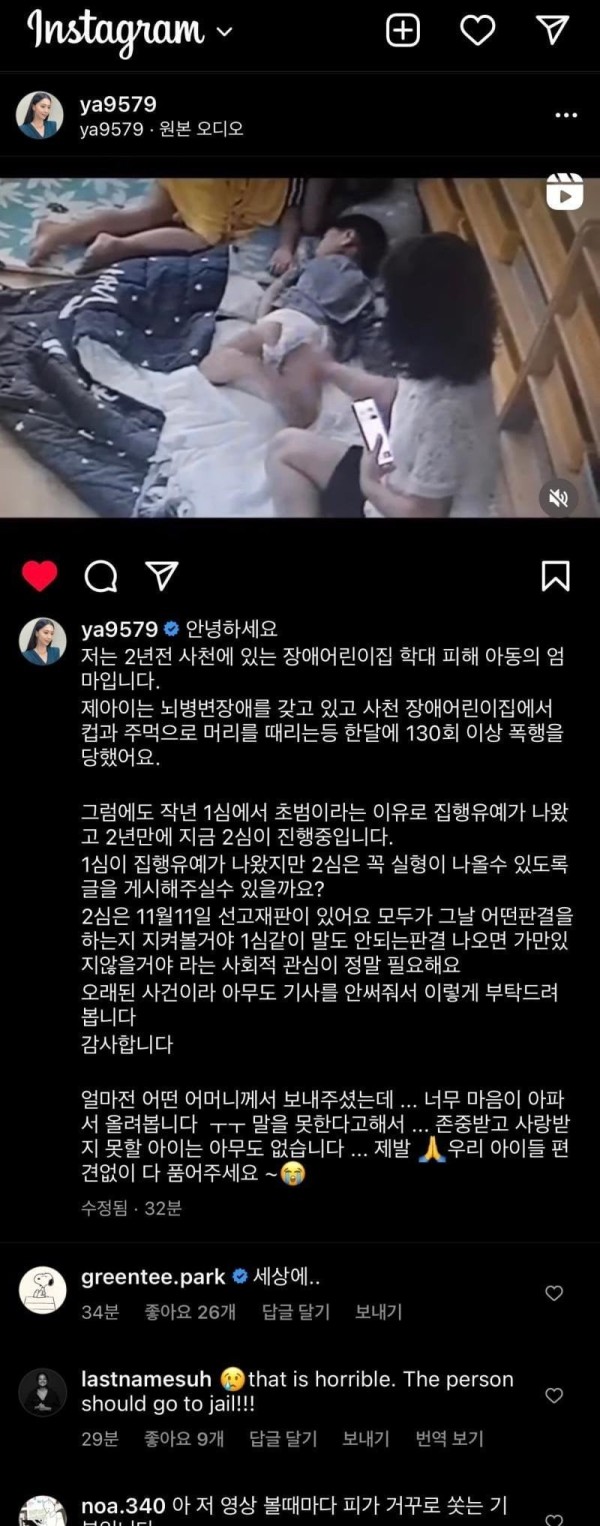This screenshot has height=1526, width=600.
Task: Create a new post with plus icon
Action: point(403,31)
